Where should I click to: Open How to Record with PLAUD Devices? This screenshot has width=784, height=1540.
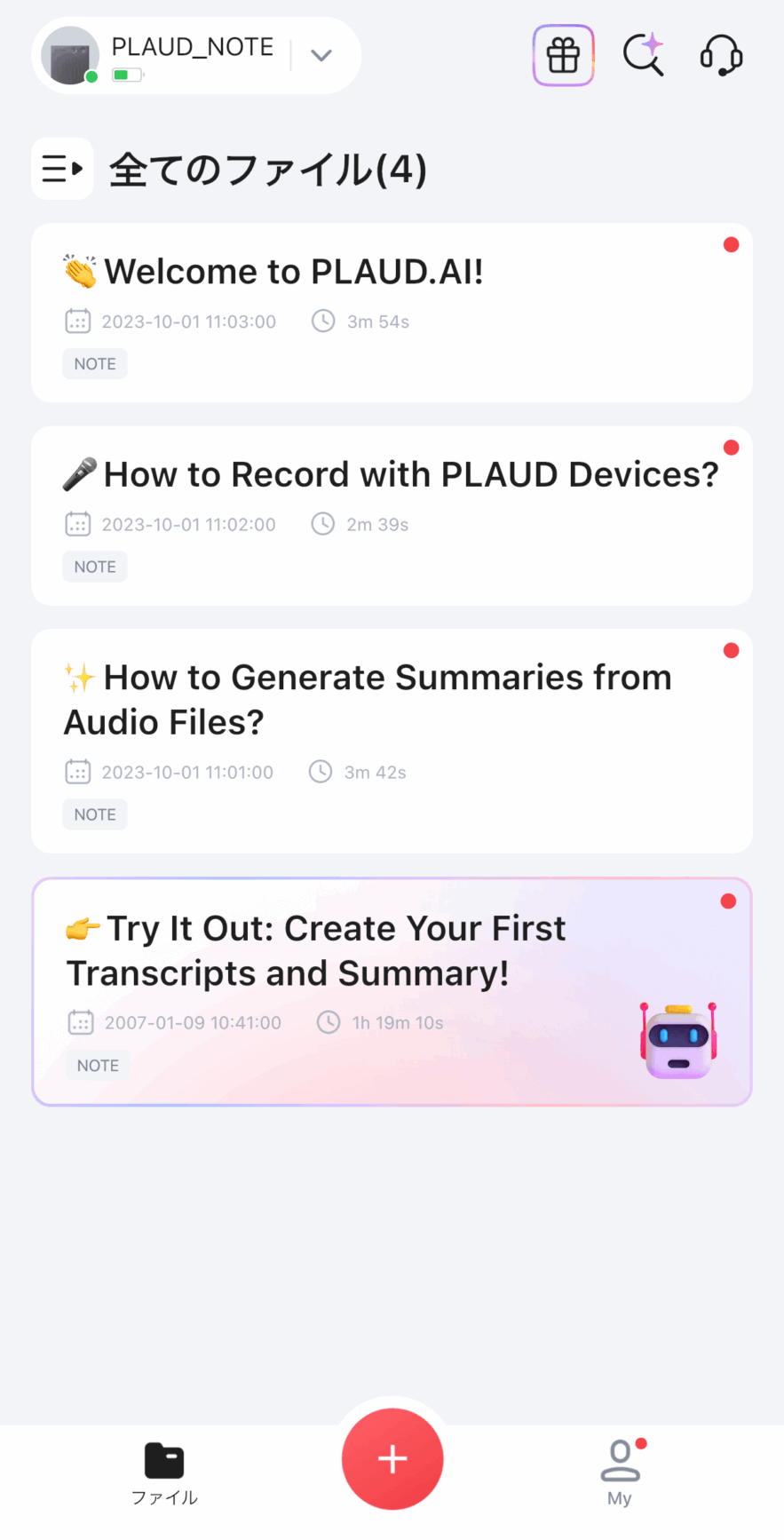tap(391, 515)
